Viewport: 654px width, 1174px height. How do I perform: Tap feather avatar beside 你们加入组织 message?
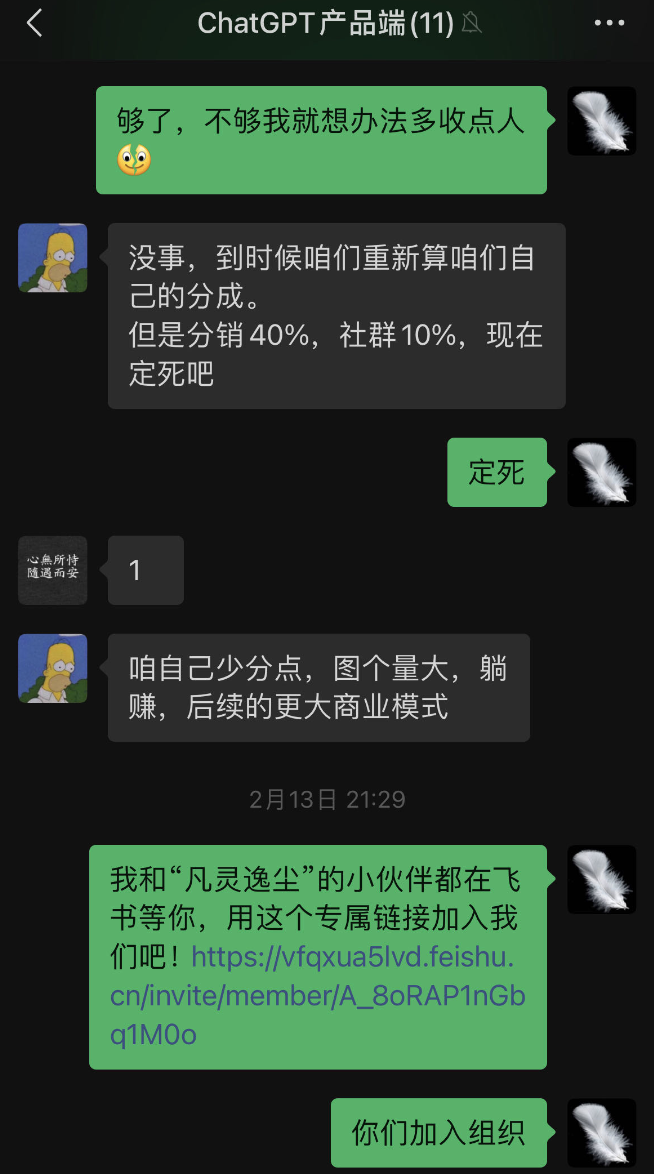click(602, 1133)
